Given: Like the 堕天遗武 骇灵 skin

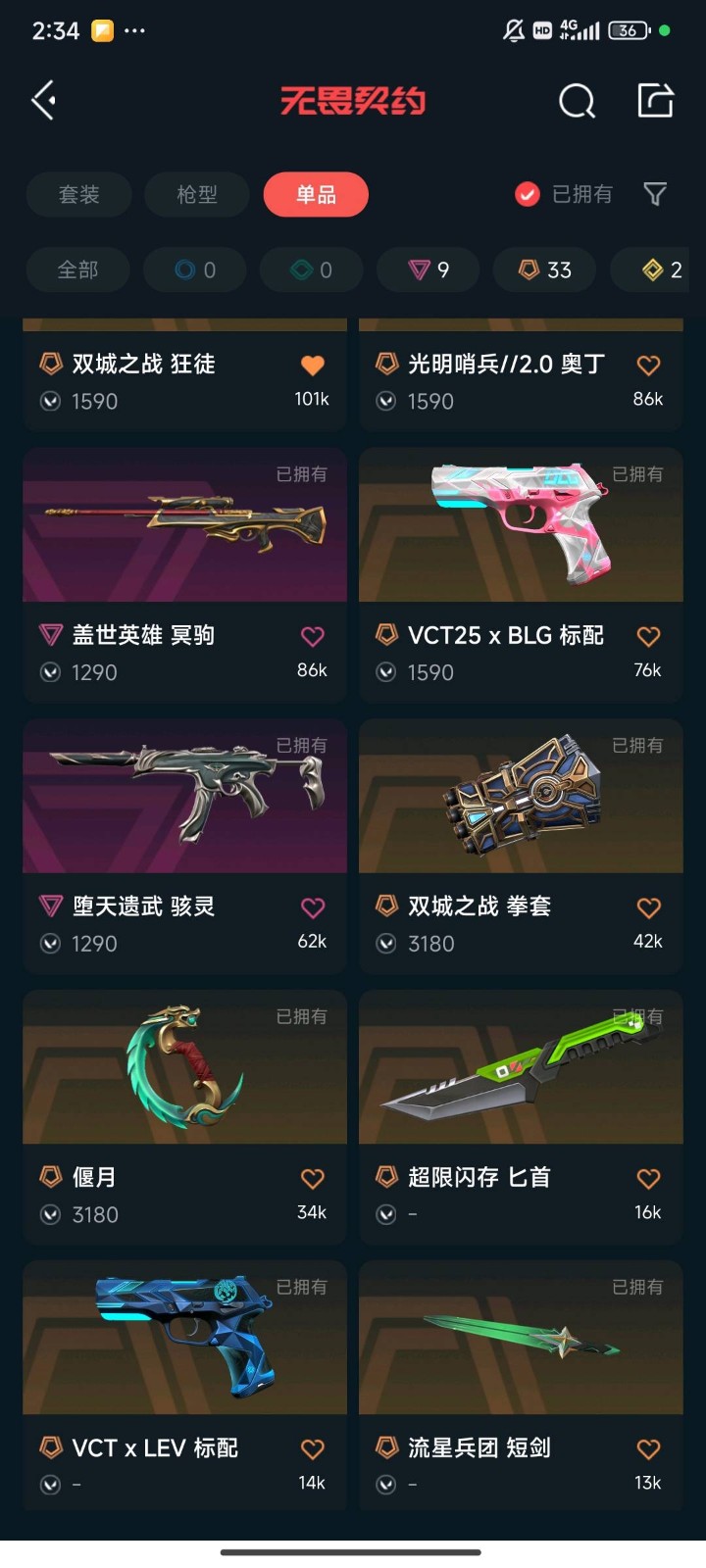Looking at the screenshot, I should coord(312,907).
